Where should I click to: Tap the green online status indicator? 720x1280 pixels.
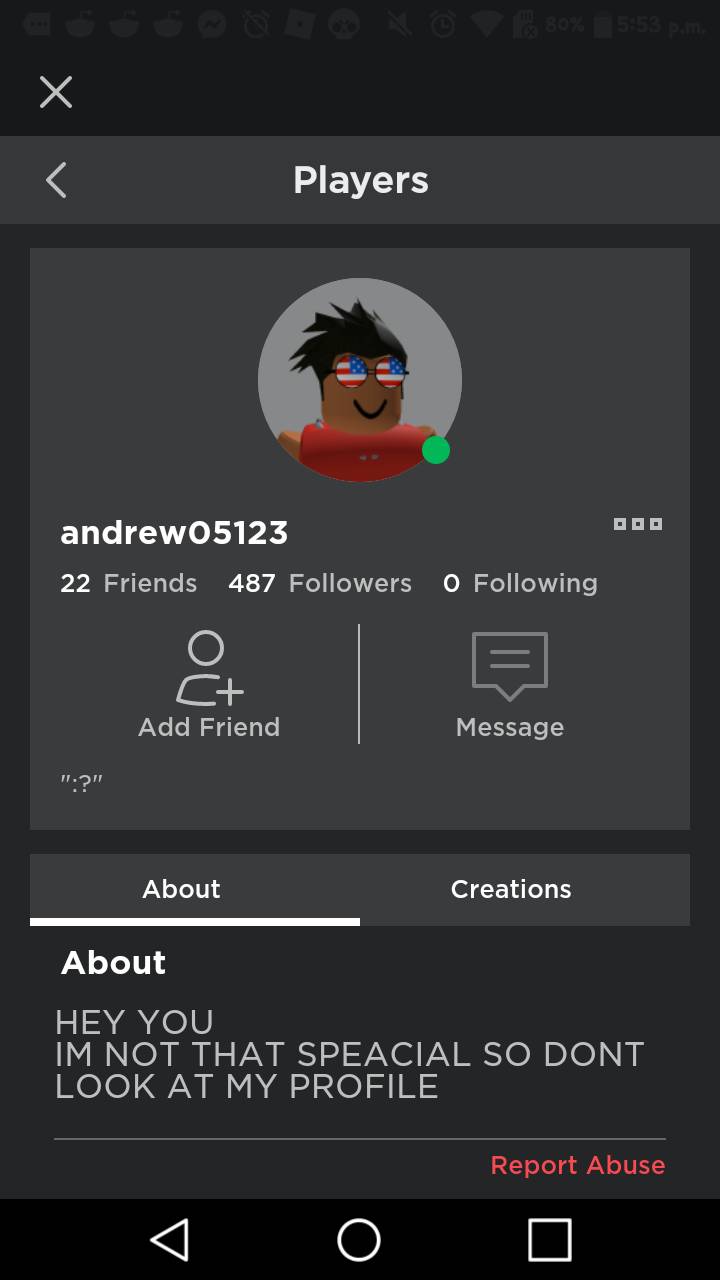[436, 450]
